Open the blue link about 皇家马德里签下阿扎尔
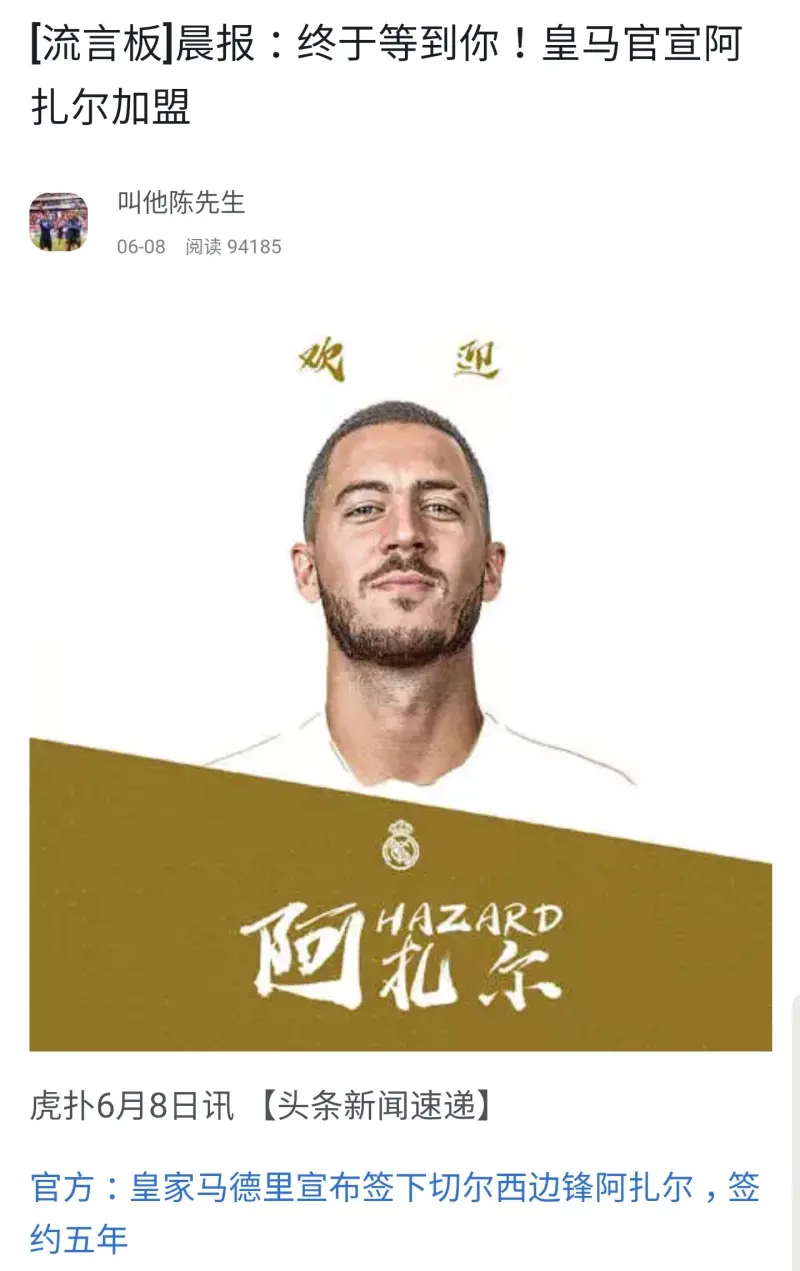800x1271 pixels. [x=395, y=1189]
